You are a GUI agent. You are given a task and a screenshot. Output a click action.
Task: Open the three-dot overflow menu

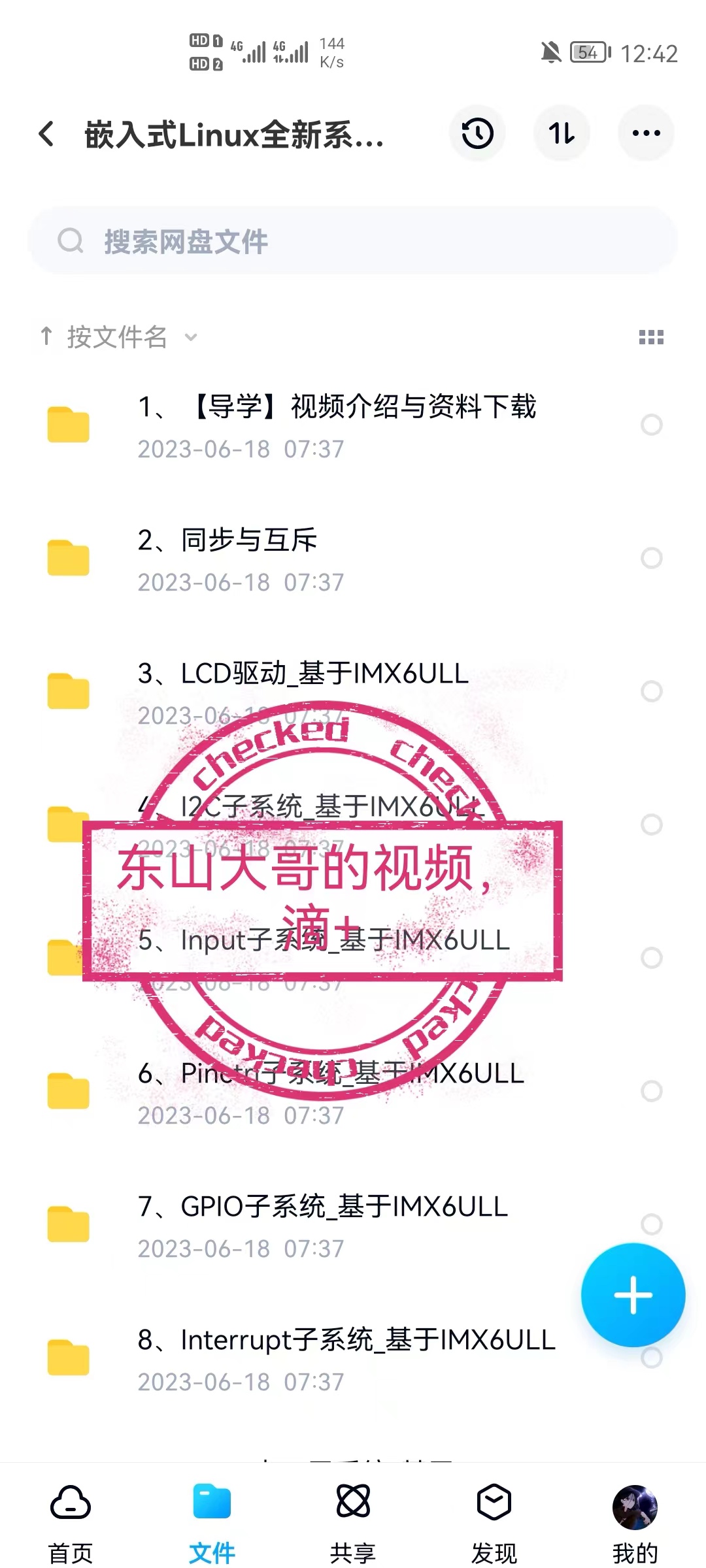pos(646,133)
